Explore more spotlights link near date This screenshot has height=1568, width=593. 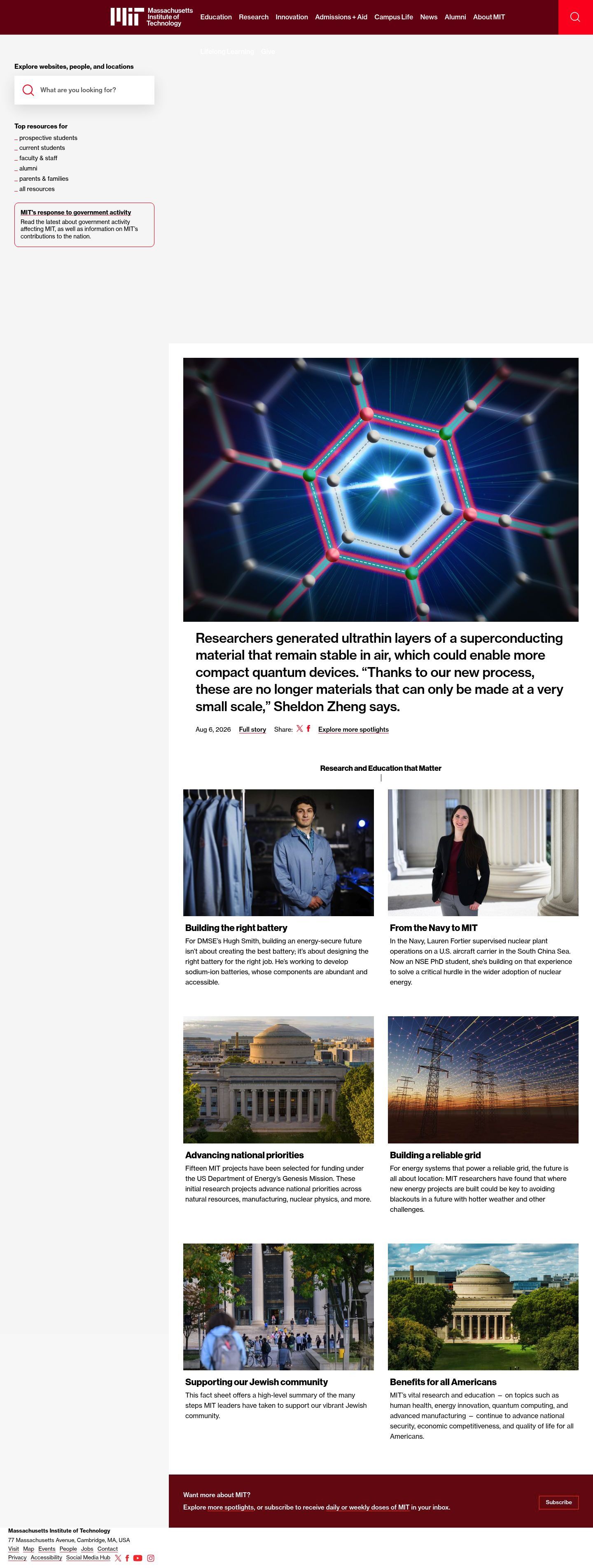click(x=353, y=729)
